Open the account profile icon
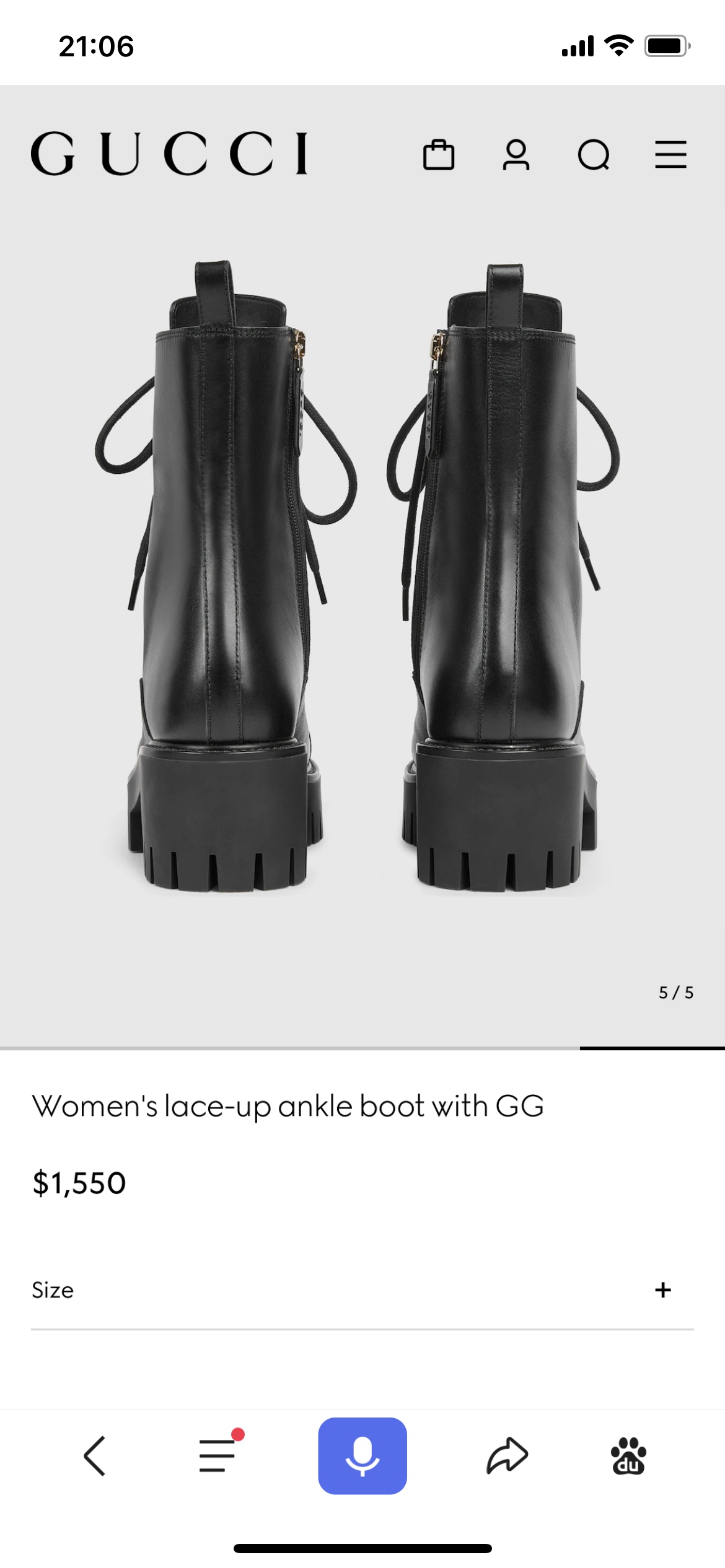The height and width of the screenshot is (1568, 725). [516, 154]
